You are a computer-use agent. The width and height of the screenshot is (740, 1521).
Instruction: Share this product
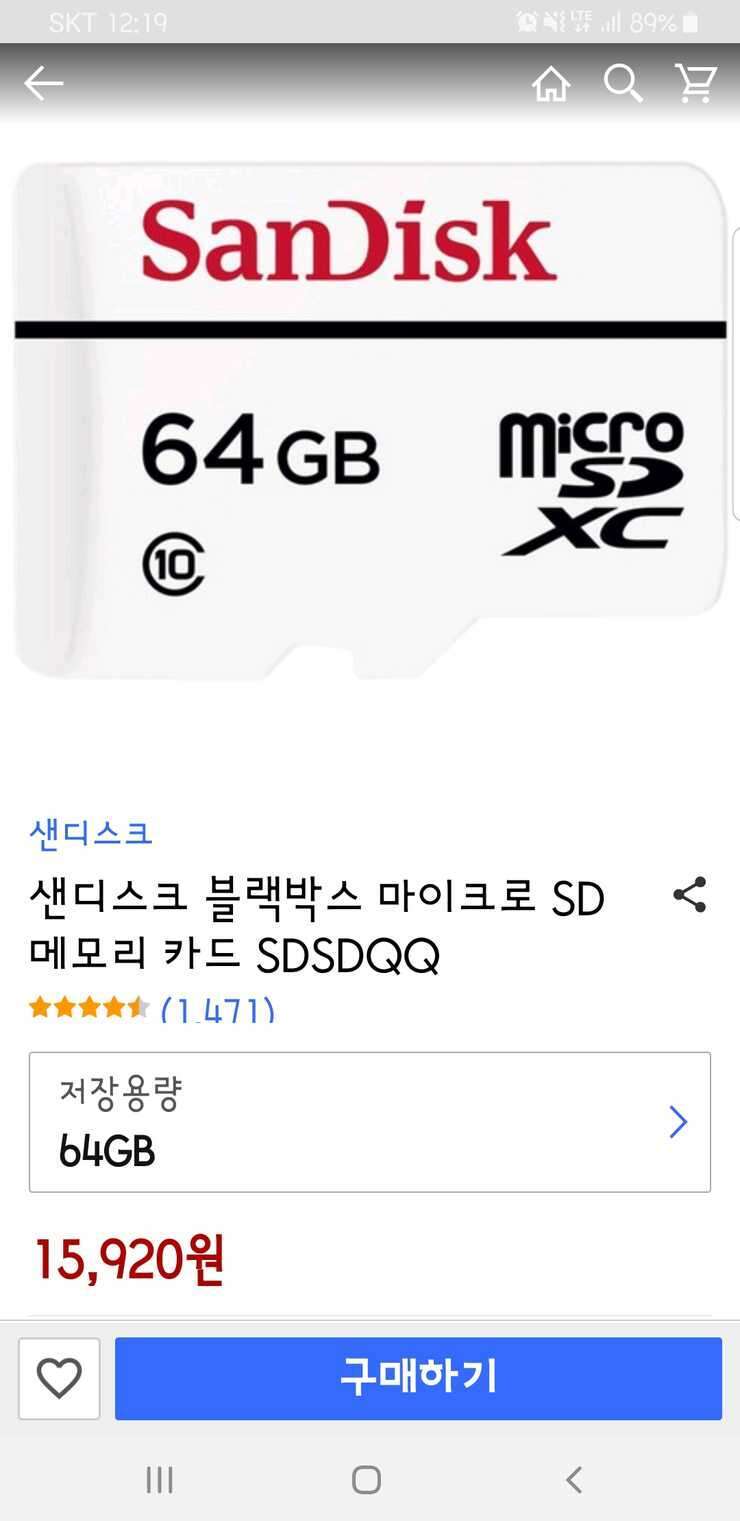coord(690,894)
